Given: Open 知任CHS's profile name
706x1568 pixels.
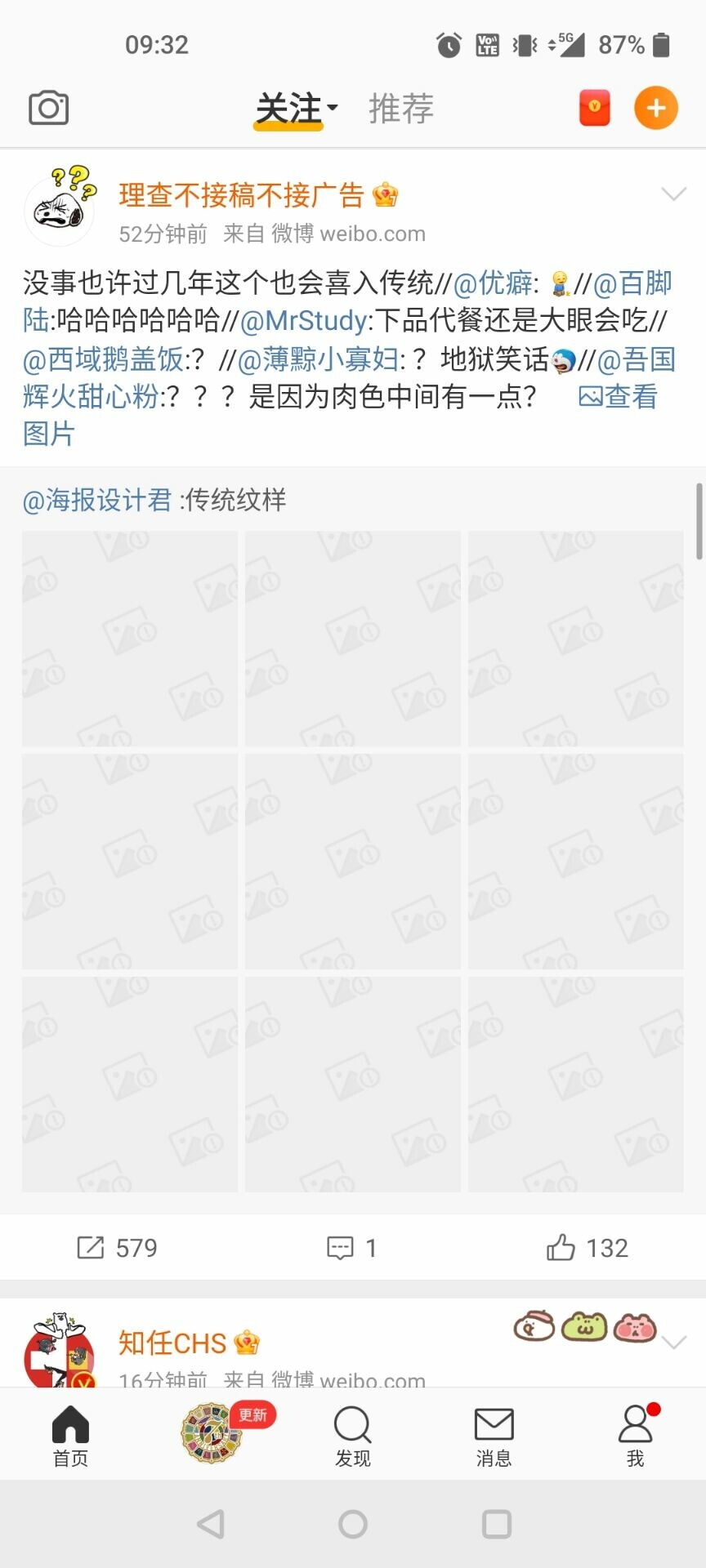Looking at the screenshot, I should pos(172,1343).
